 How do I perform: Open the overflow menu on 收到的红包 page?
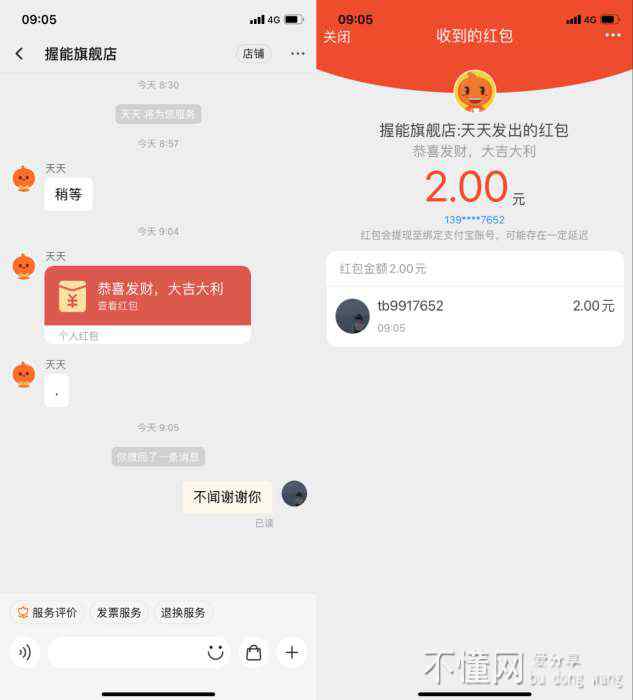[x=613, y=36]
